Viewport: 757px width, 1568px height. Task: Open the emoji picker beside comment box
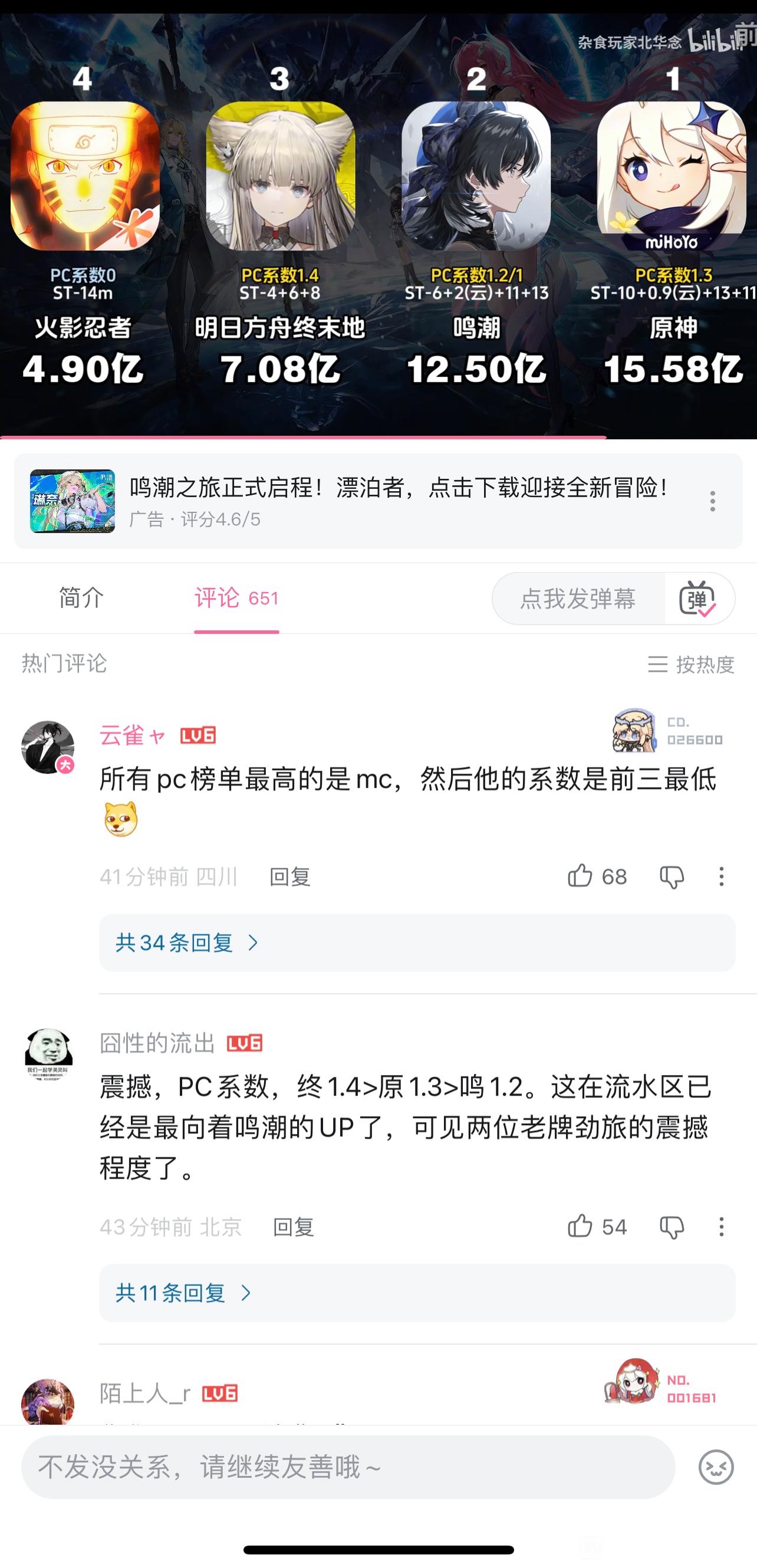pos(716,1467)
